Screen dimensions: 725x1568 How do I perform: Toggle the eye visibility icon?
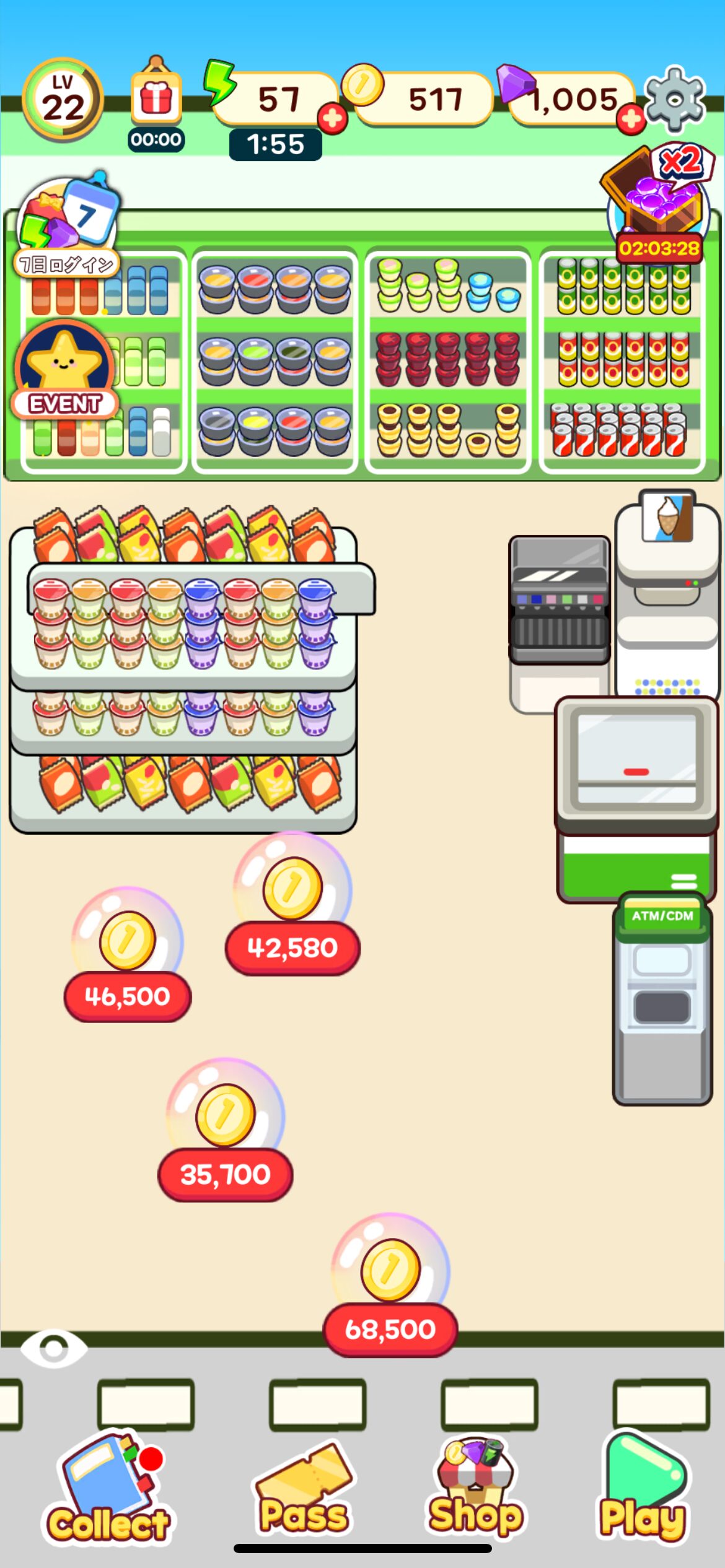coord(53,1348)
